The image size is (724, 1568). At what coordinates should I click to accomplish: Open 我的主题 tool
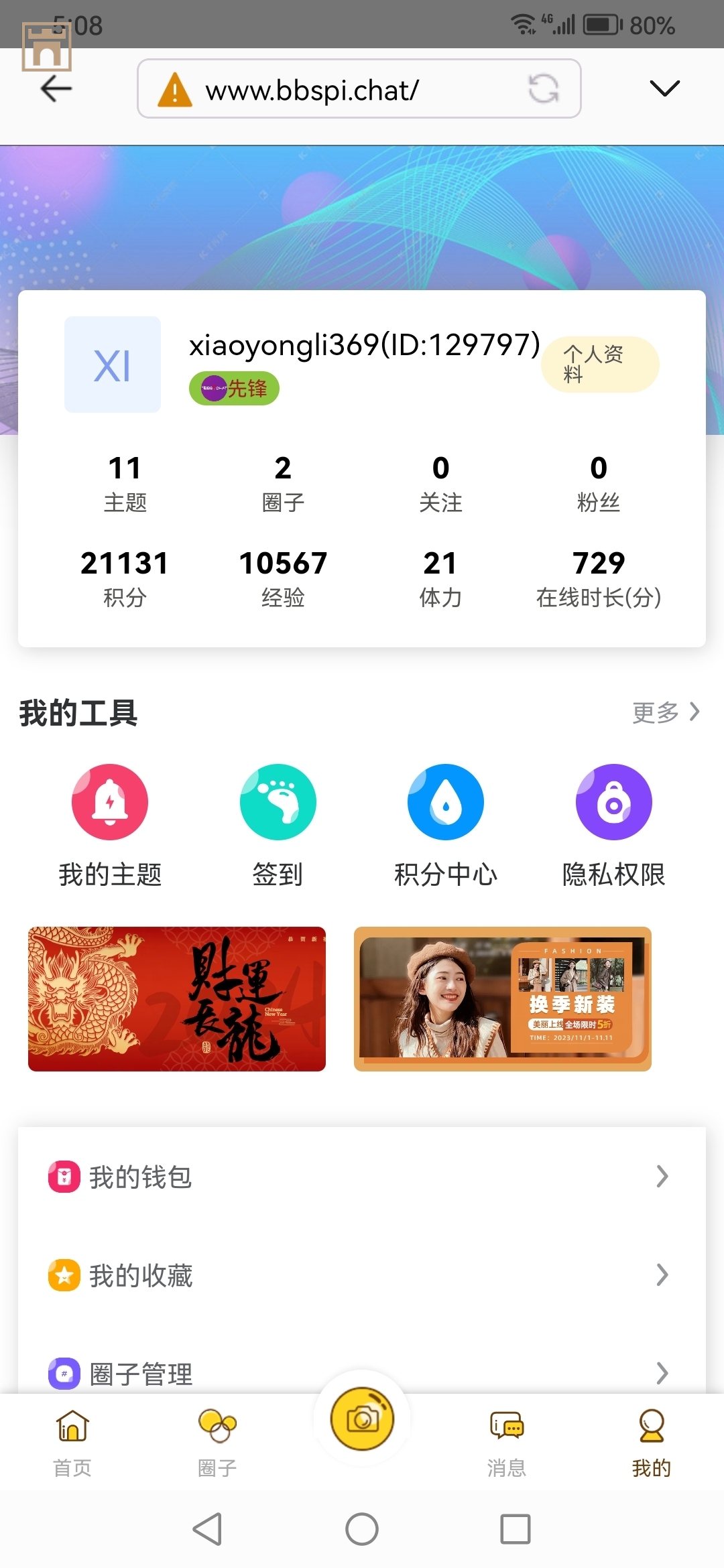point(110,825)
